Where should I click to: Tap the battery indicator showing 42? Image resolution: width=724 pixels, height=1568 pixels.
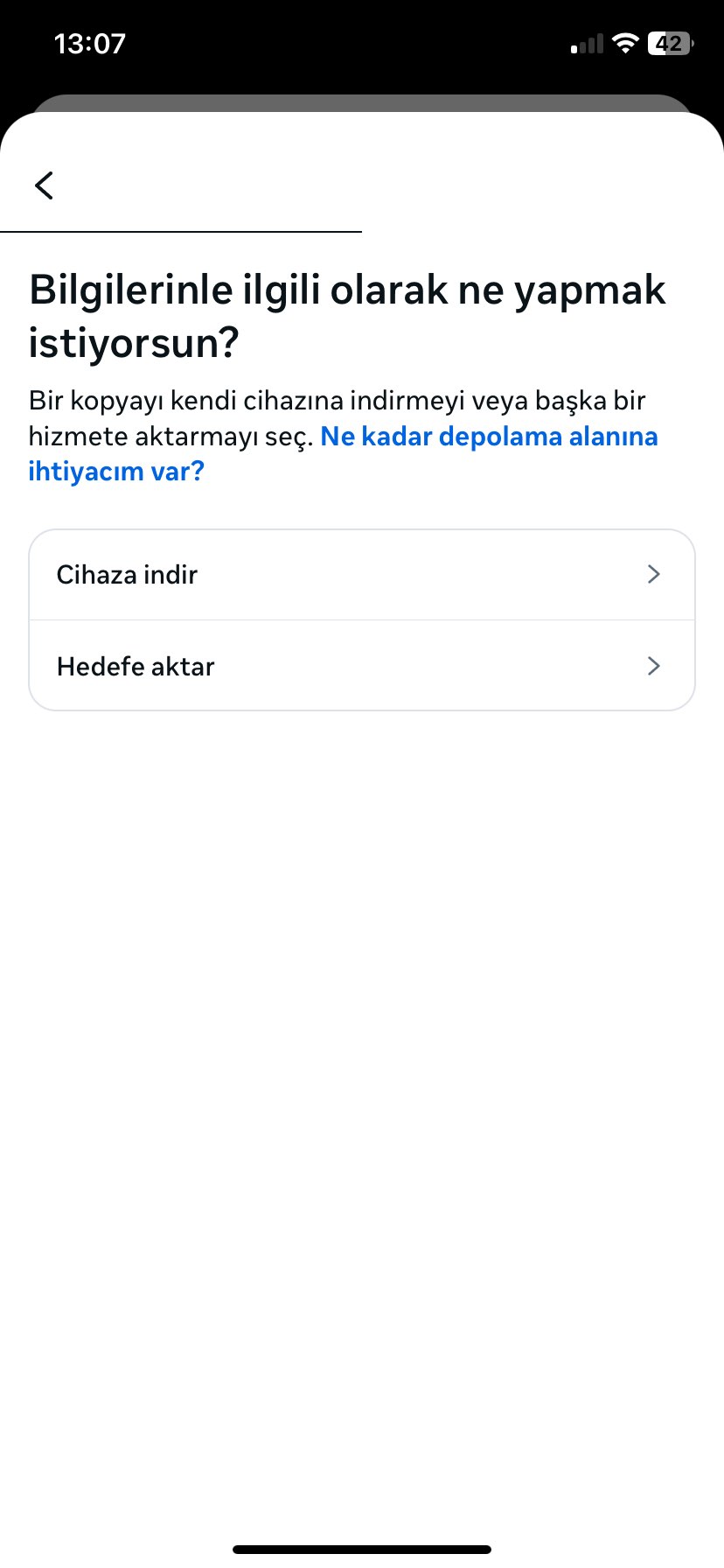click(x=669, y=42)
